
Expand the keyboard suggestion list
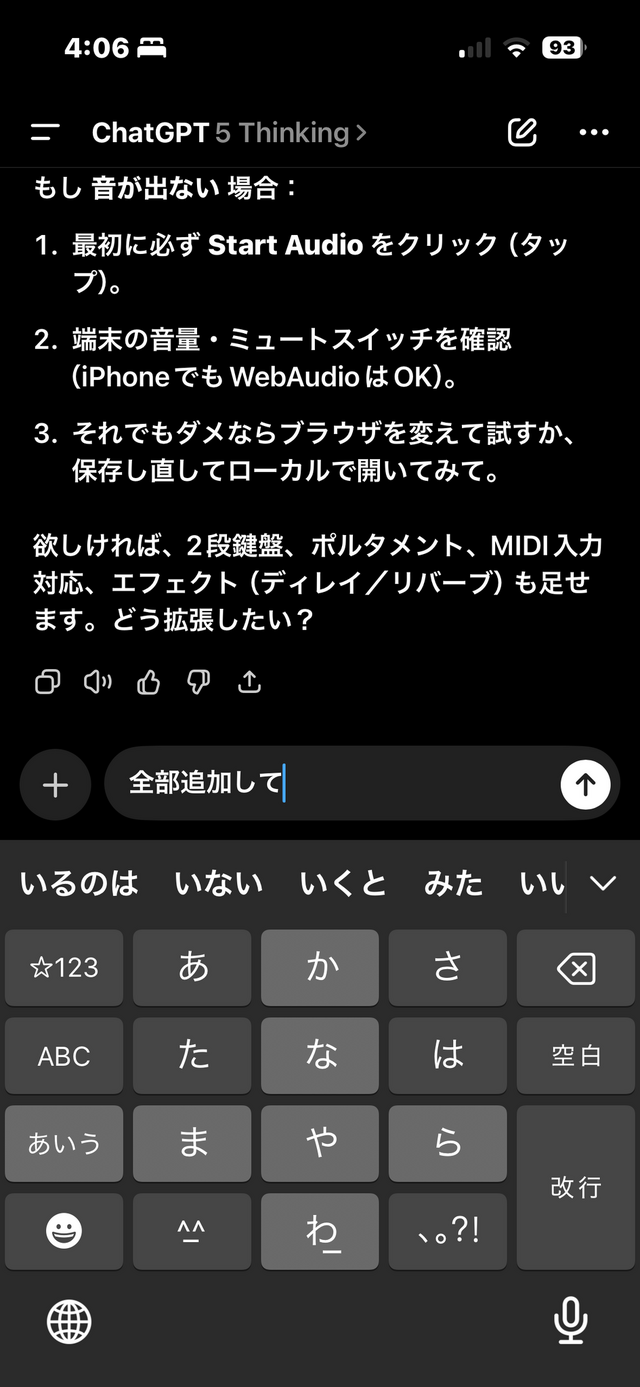pos(602,883)
